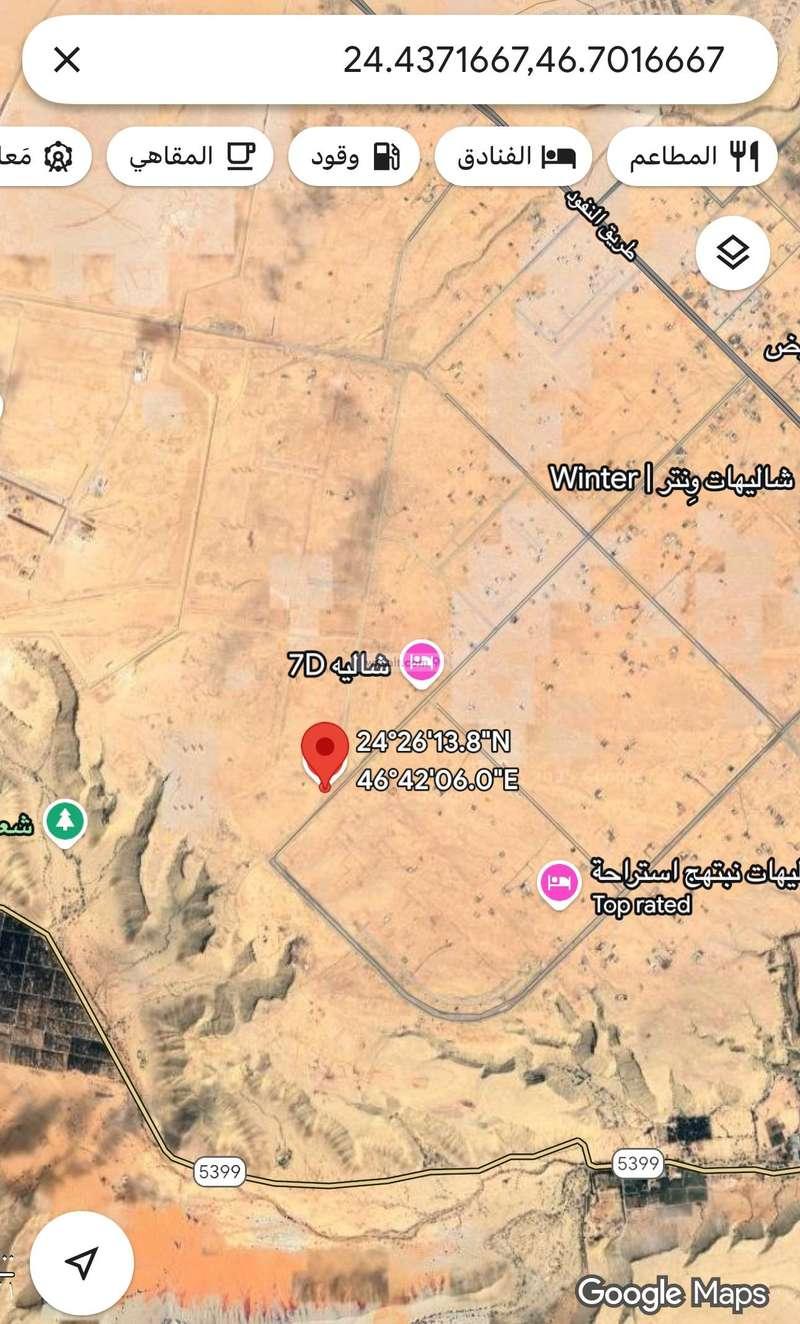Open Winter شاليهات ونتر place label

672,479
